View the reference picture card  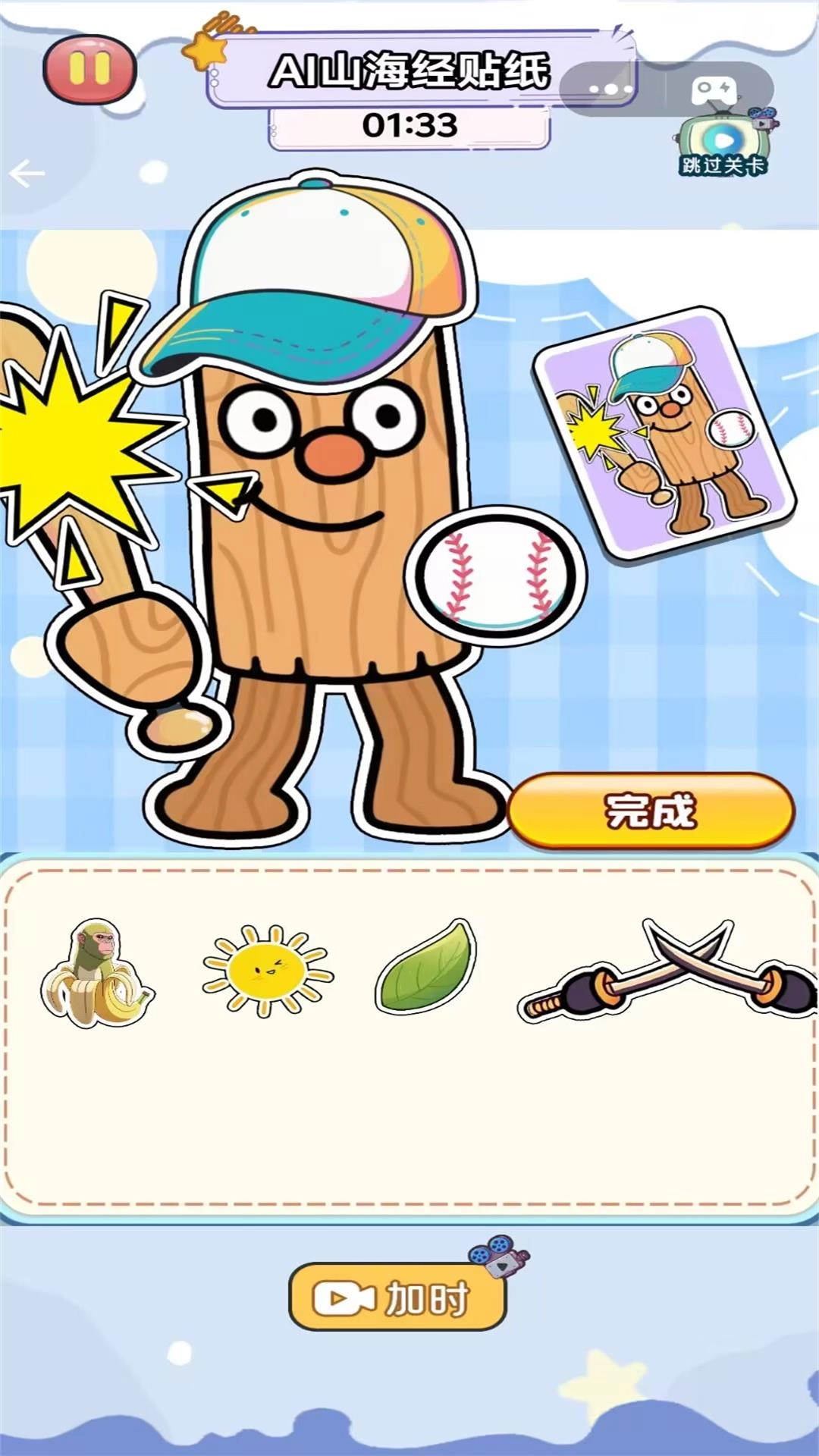(x=664, y=433)
